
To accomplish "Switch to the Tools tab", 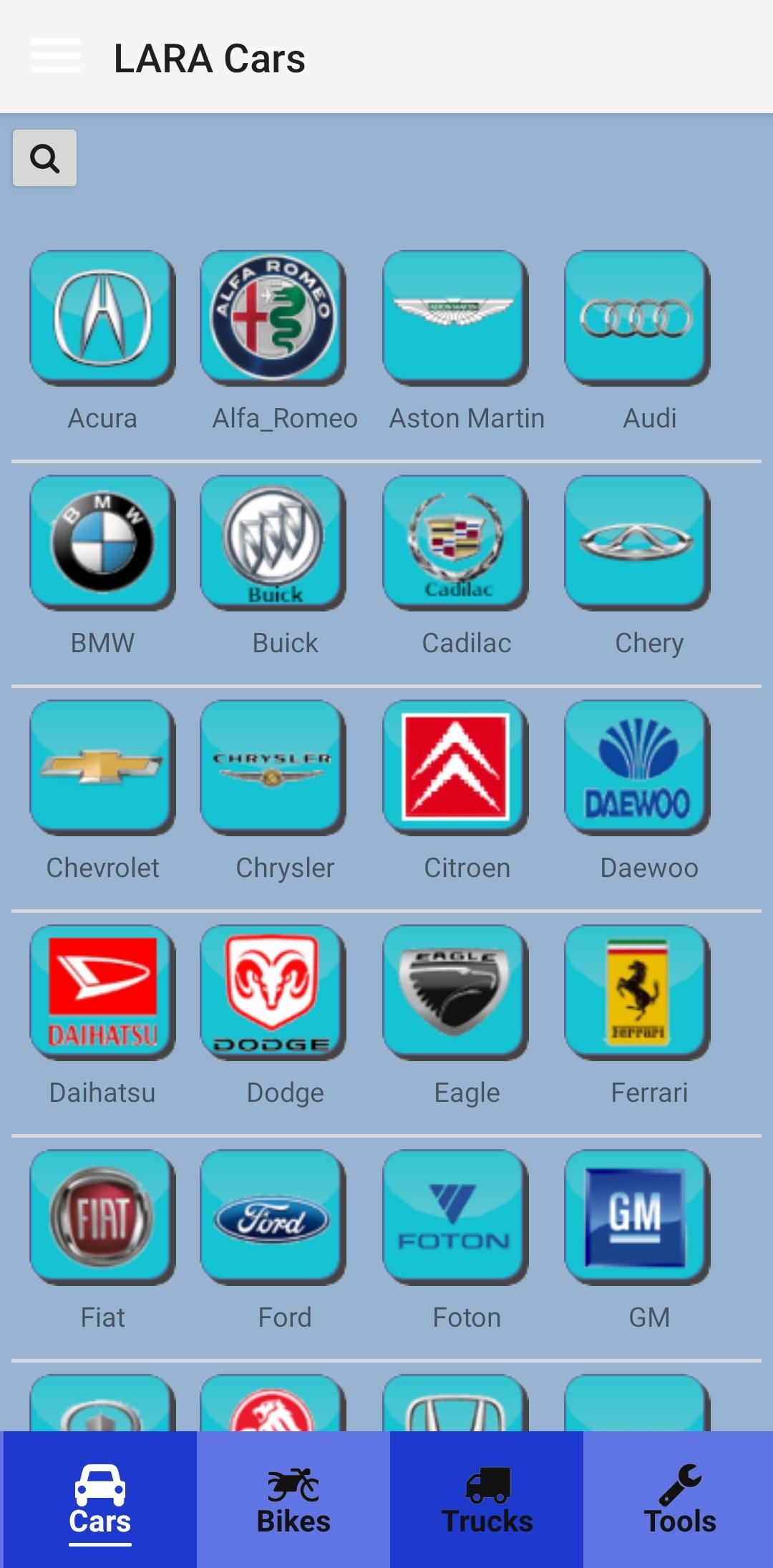I will 679,1501.
